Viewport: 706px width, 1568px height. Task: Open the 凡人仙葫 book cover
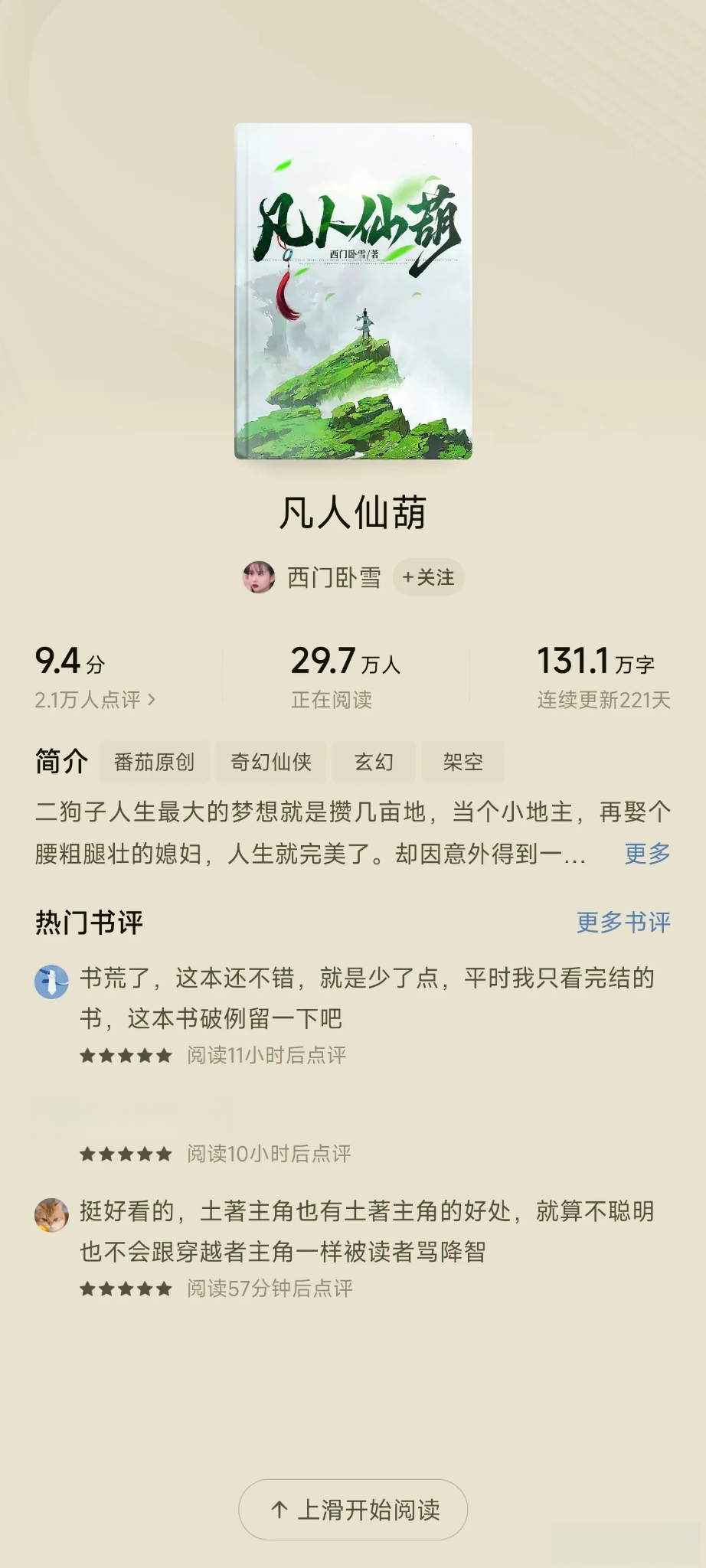point(353,291)
